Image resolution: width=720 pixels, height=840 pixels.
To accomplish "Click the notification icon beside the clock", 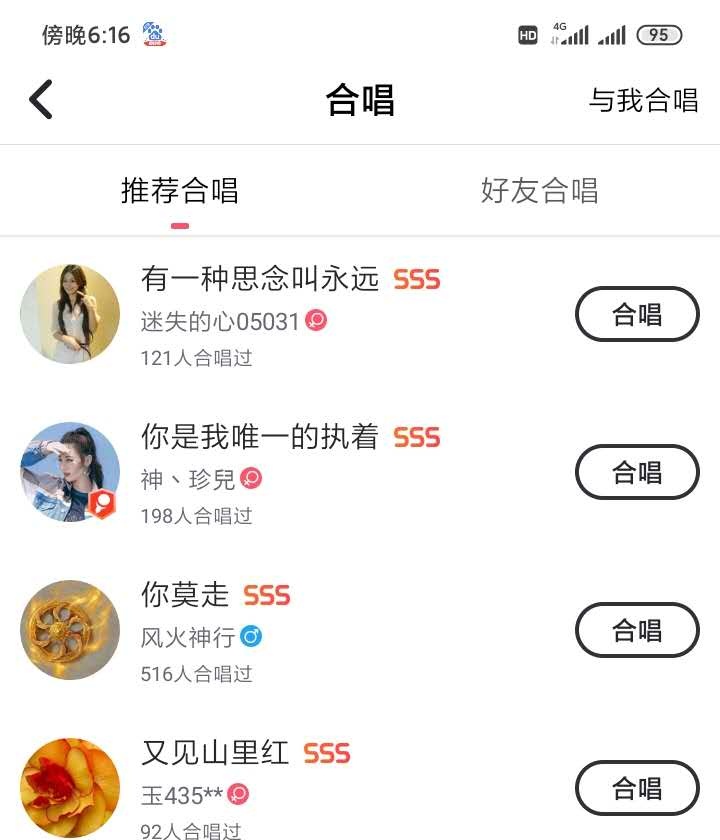I will pyautogui.click(x=152, y=33).
